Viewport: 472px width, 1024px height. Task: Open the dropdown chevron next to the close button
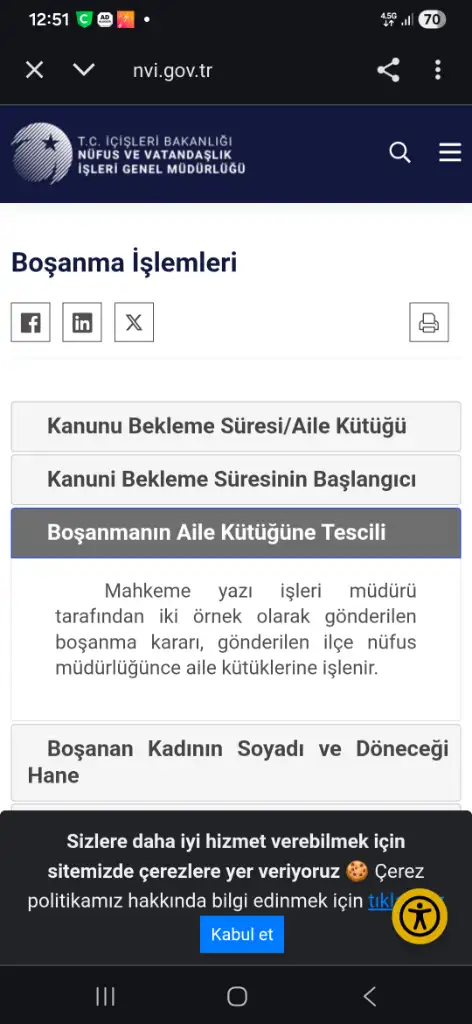click(x=84, y=69)
